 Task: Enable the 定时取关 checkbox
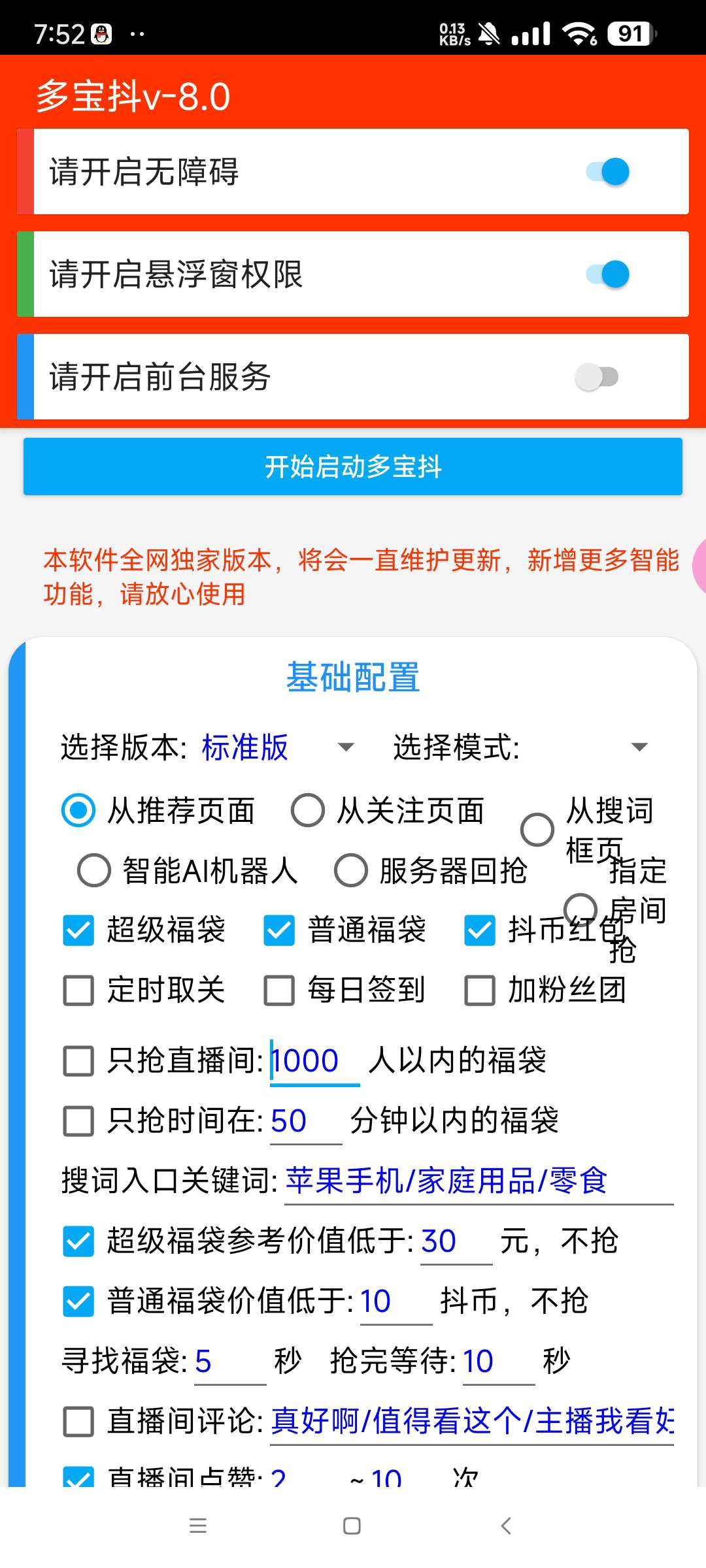[78, 990]
